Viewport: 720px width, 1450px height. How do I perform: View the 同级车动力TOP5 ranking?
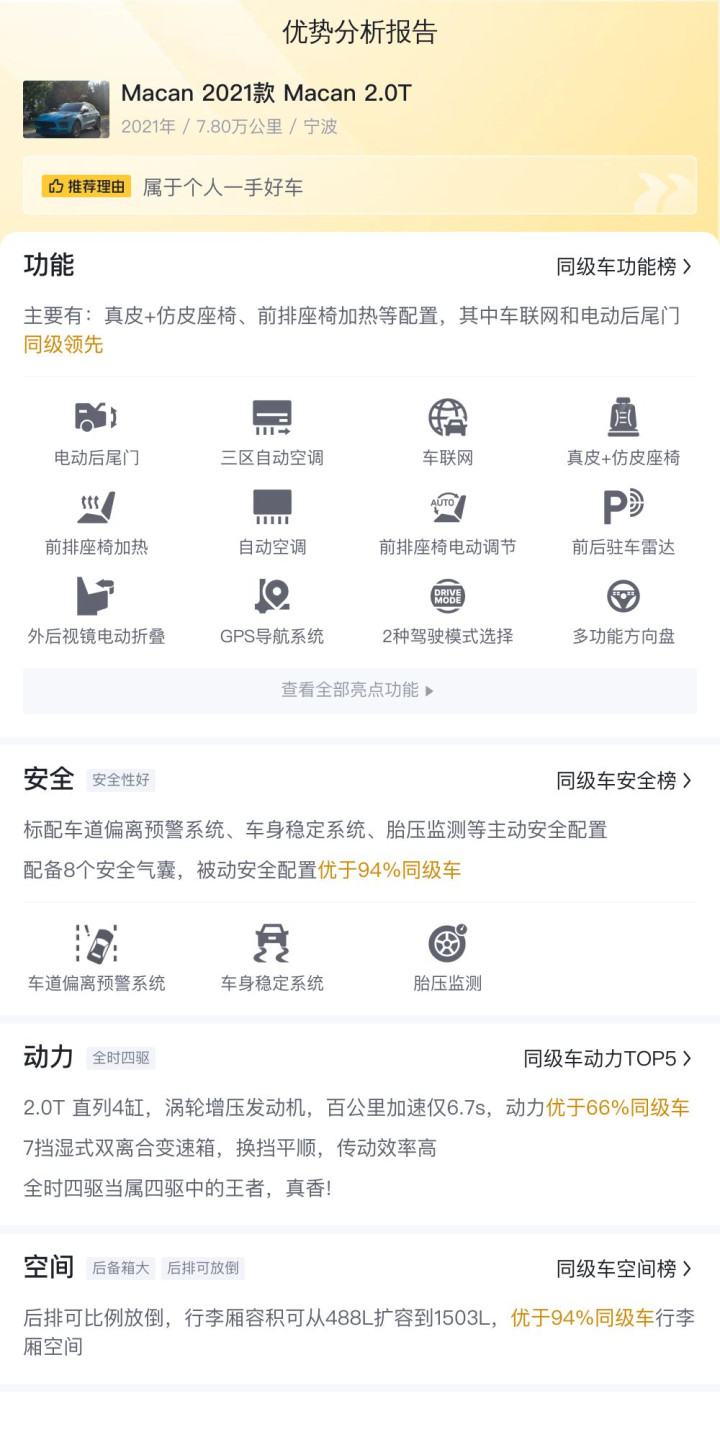pos(608,1058)
